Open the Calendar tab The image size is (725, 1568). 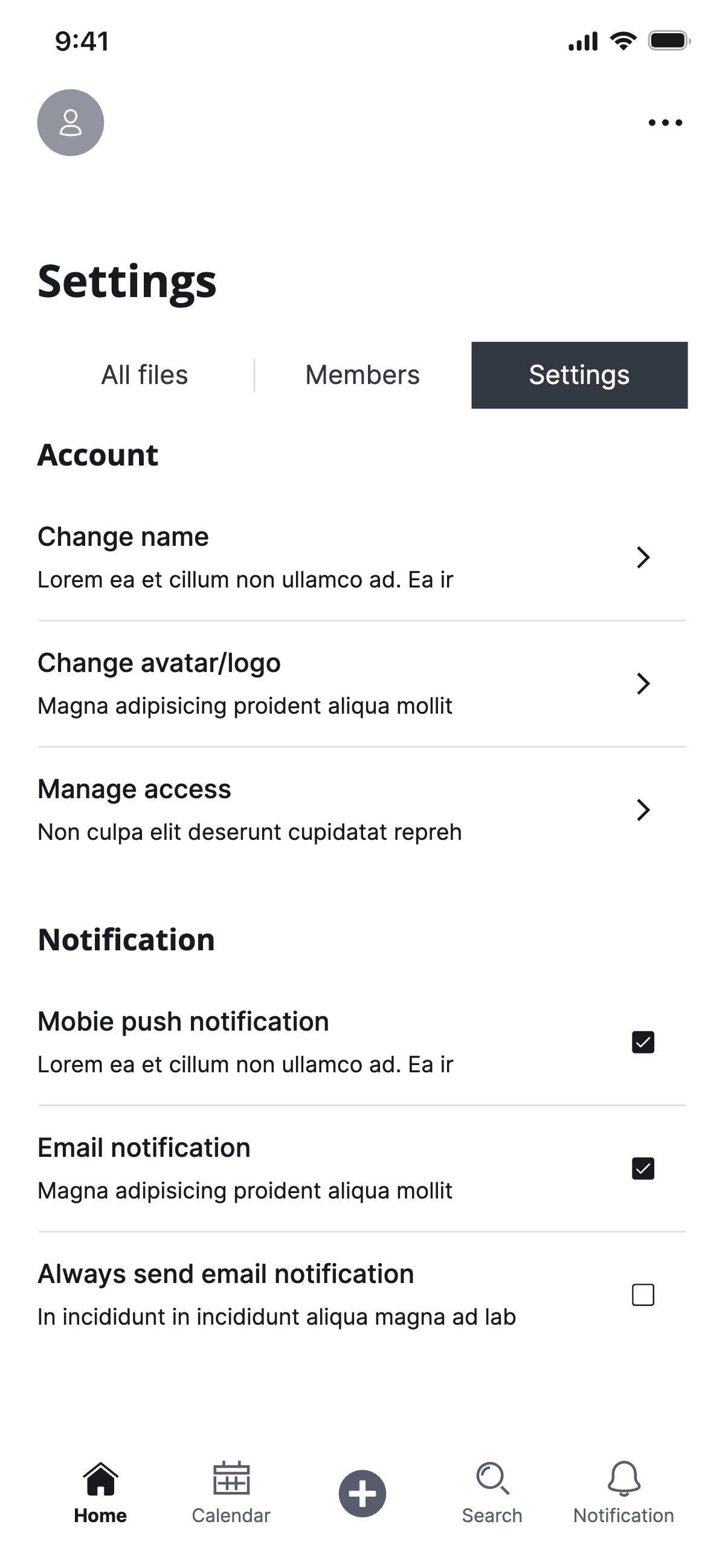(x=231, y=1493)
